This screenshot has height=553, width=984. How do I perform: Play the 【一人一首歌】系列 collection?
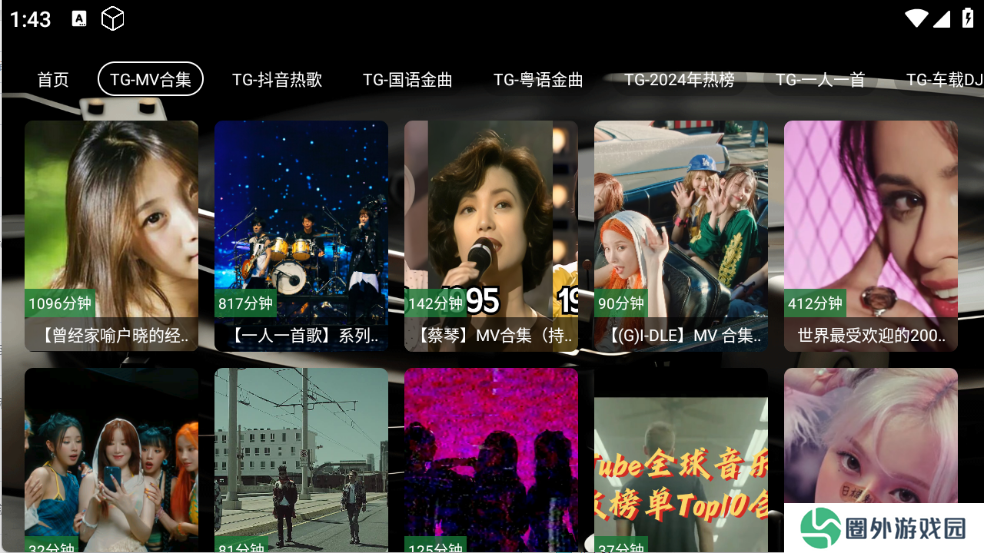[301, 235]
